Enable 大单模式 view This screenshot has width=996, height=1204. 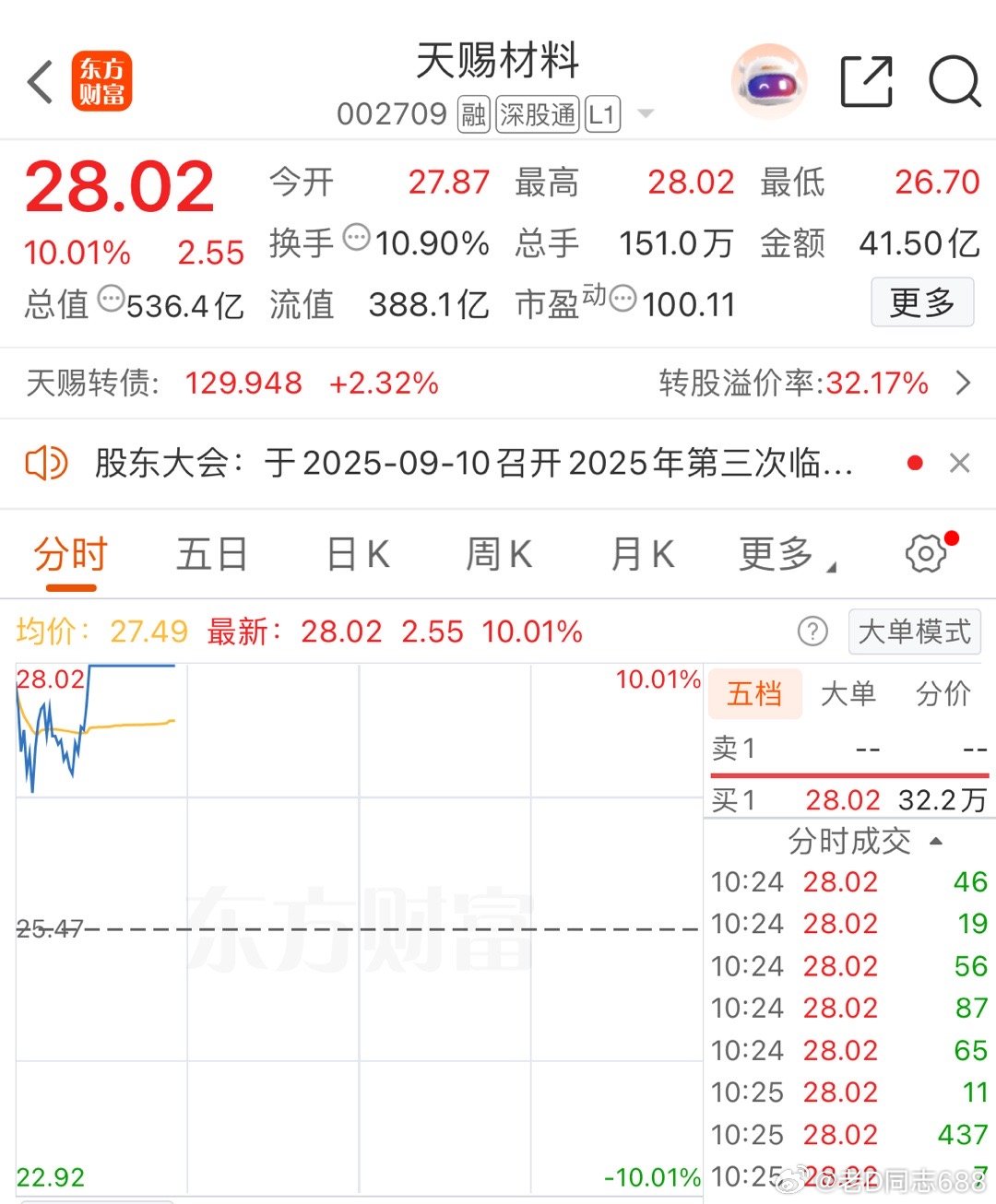pos(914,632)
